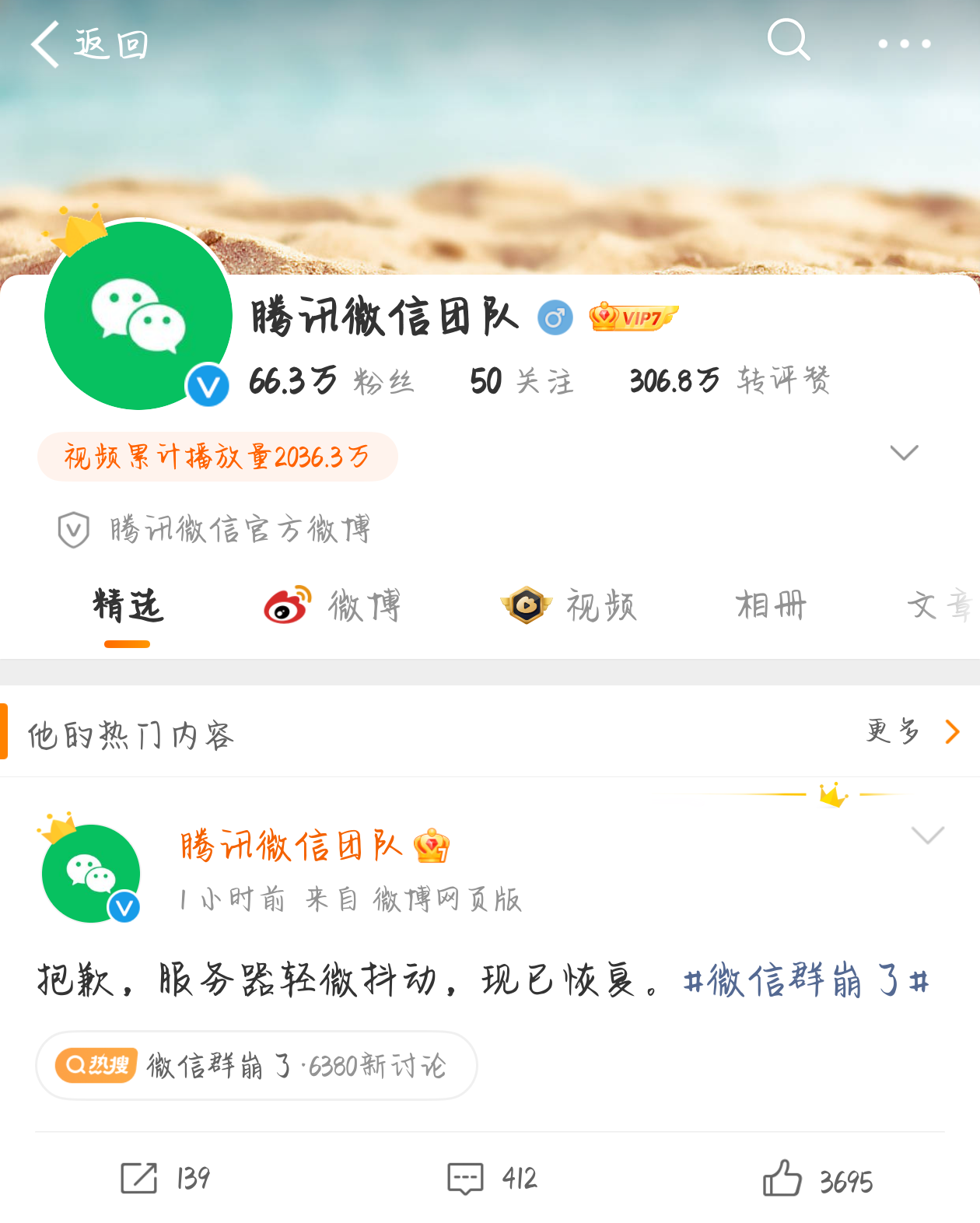Switch to the 视频 tab

point(569,606)
